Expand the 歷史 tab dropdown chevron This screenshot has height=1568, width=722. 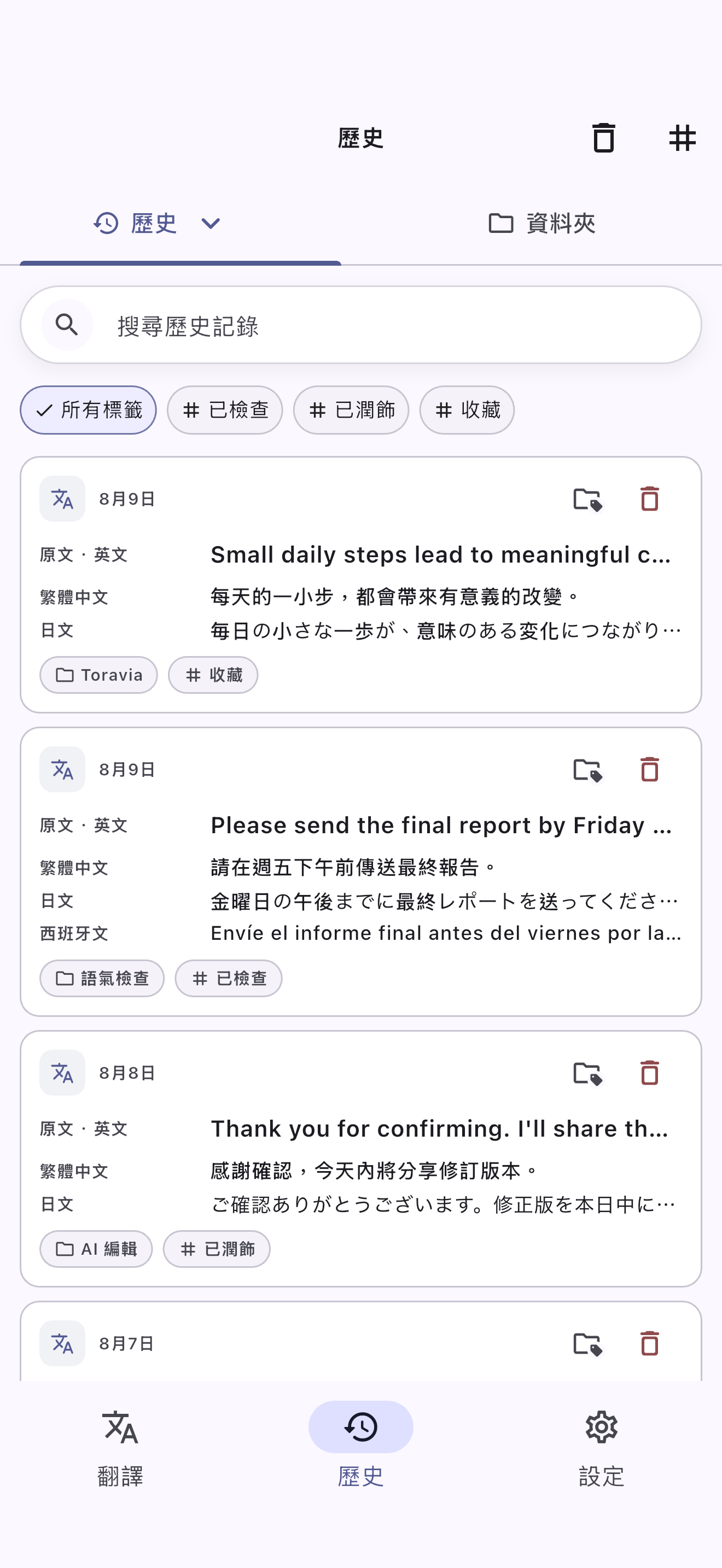211,224
